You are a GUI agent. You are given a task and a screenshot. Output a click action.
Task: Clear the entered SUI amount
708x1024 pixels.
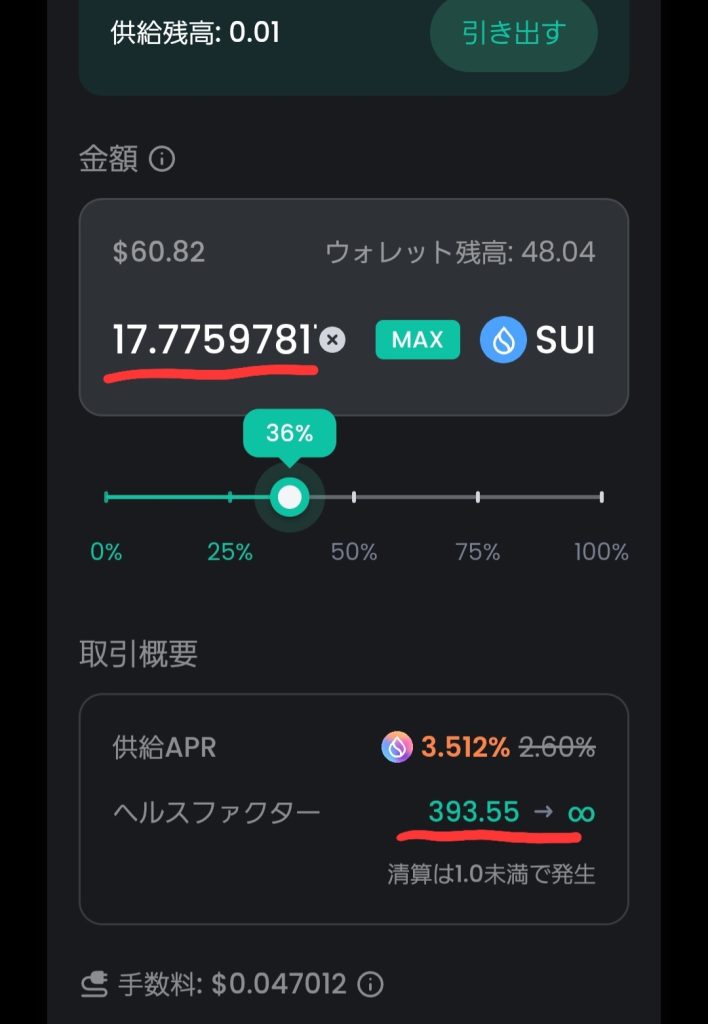333,341
